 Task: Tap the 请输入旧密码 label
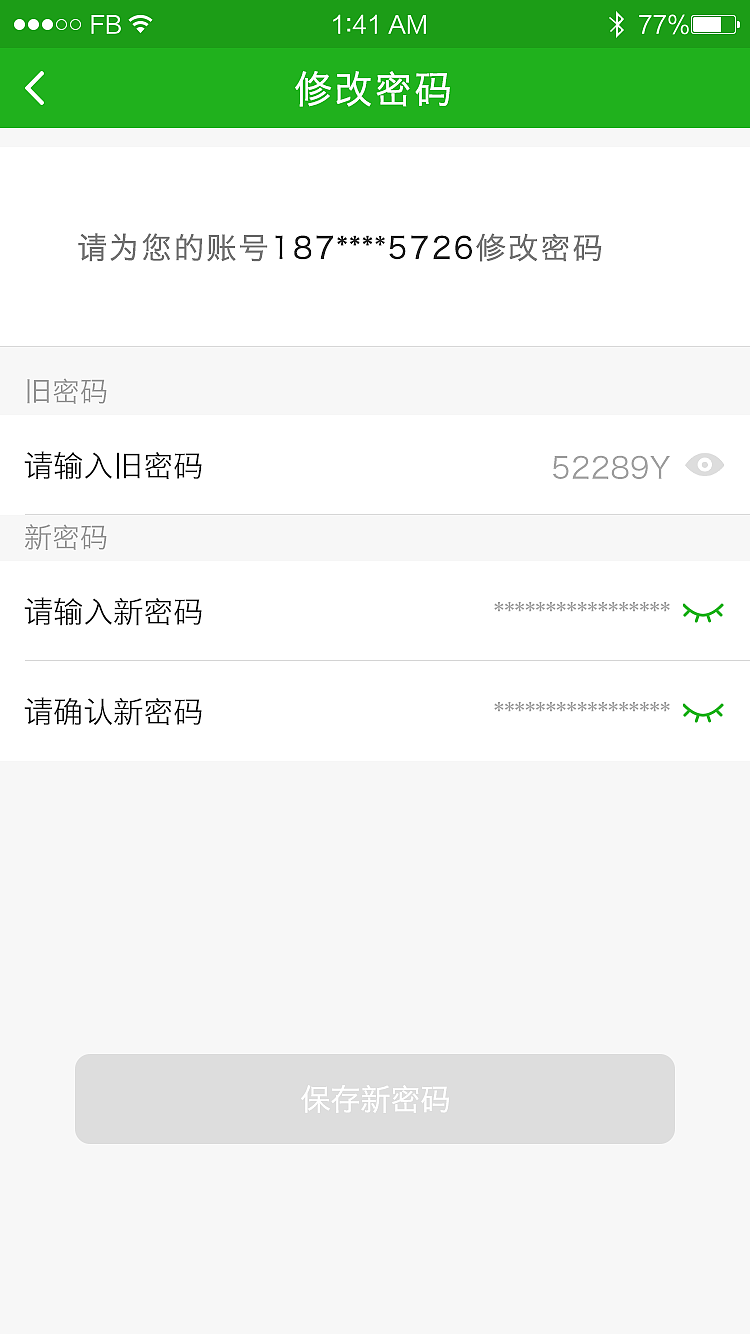coord(113,466)
